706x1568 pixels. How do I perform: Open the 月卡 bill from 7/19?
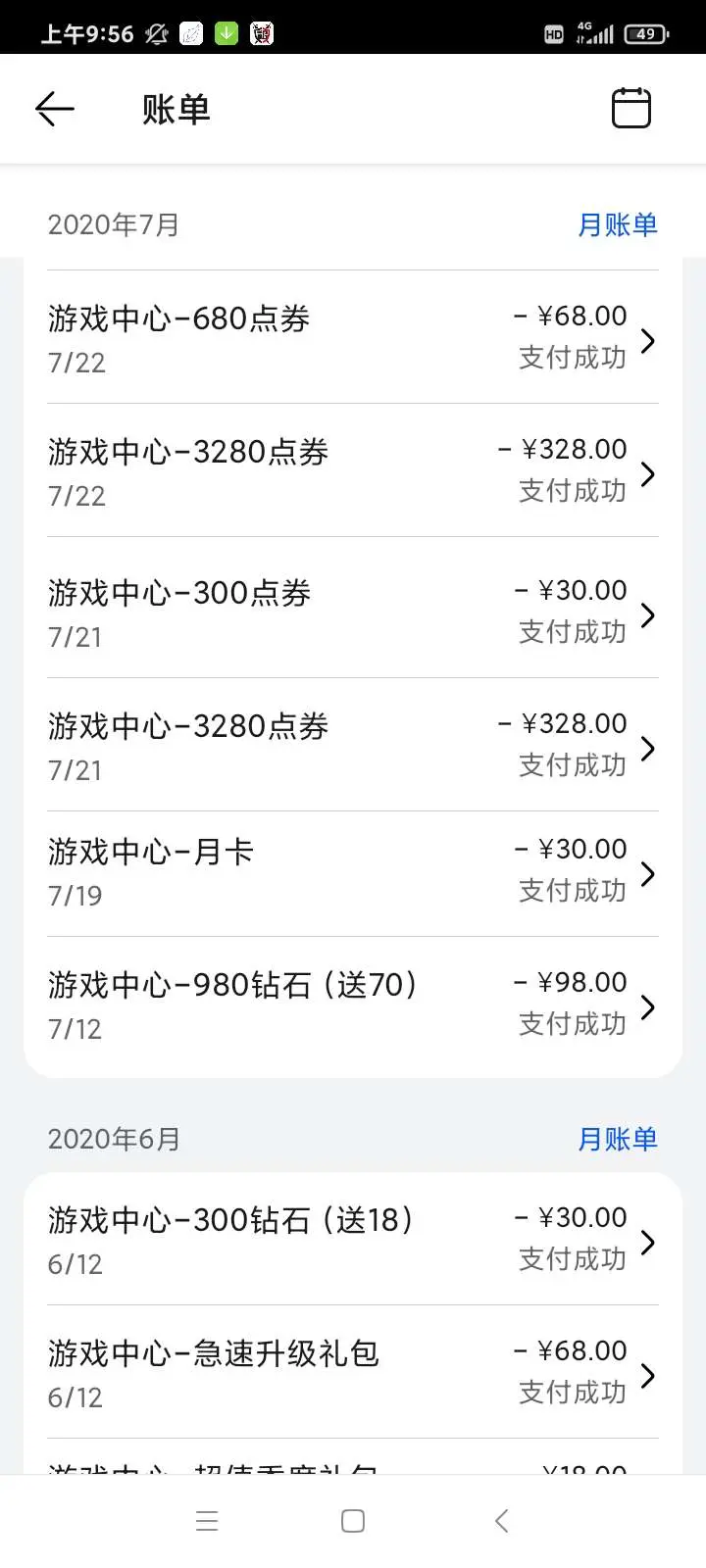pos(353,874)
